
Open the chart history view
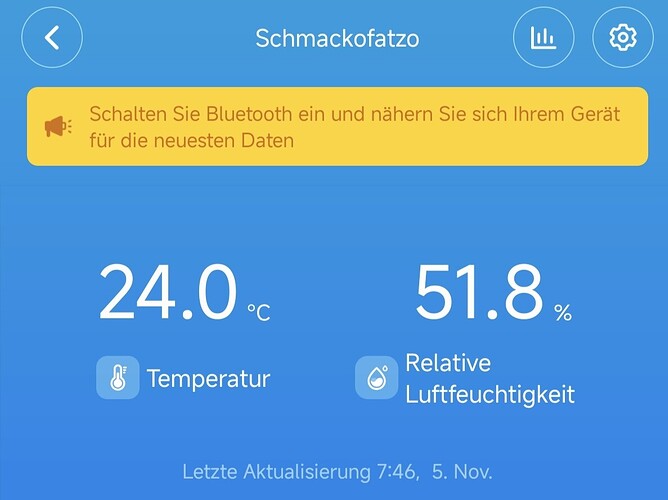[x=543, y=38]
